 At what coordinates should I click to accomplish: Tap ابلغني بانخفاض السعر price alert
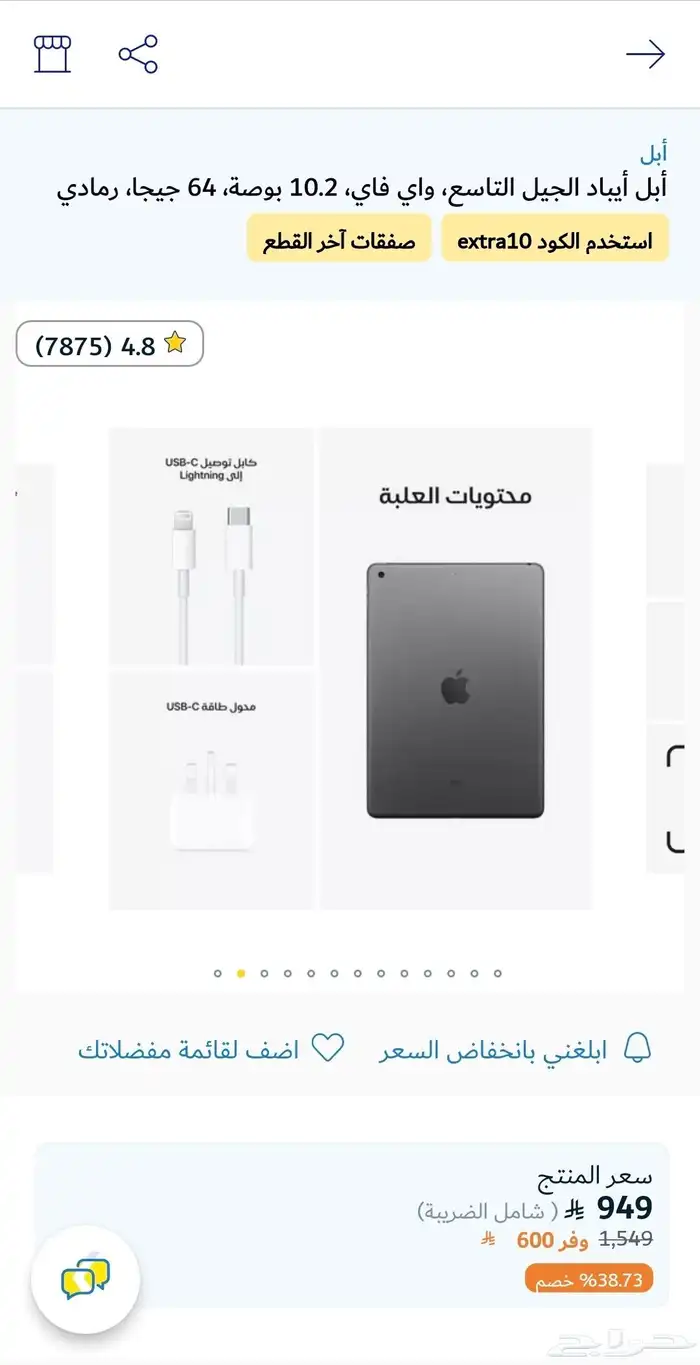(516, 1049)
